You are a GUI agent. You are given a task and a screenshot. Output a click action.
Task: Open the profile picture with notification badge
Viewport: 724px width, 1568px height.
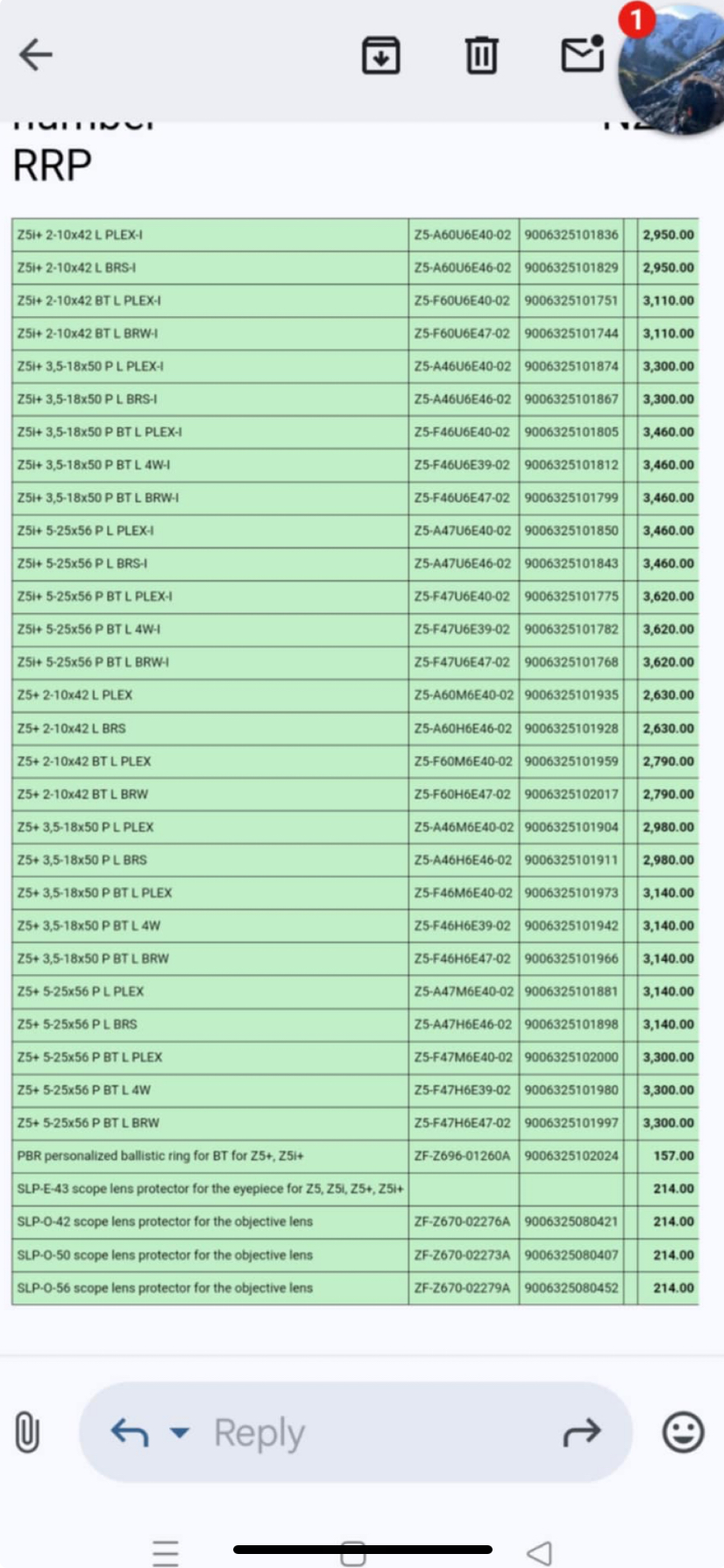(671, 69)
